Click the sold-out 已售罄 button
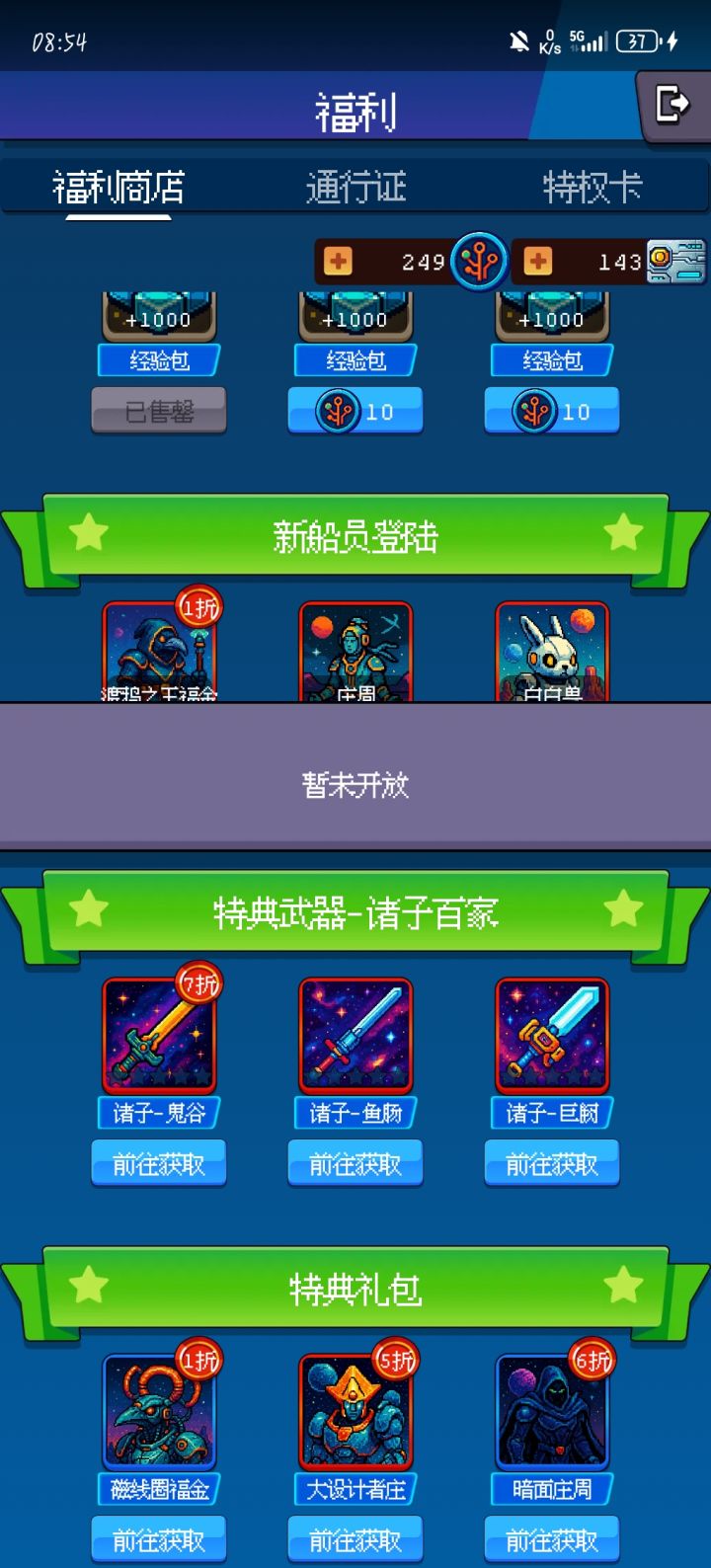711x1568 pixels. tap(158, 410)
